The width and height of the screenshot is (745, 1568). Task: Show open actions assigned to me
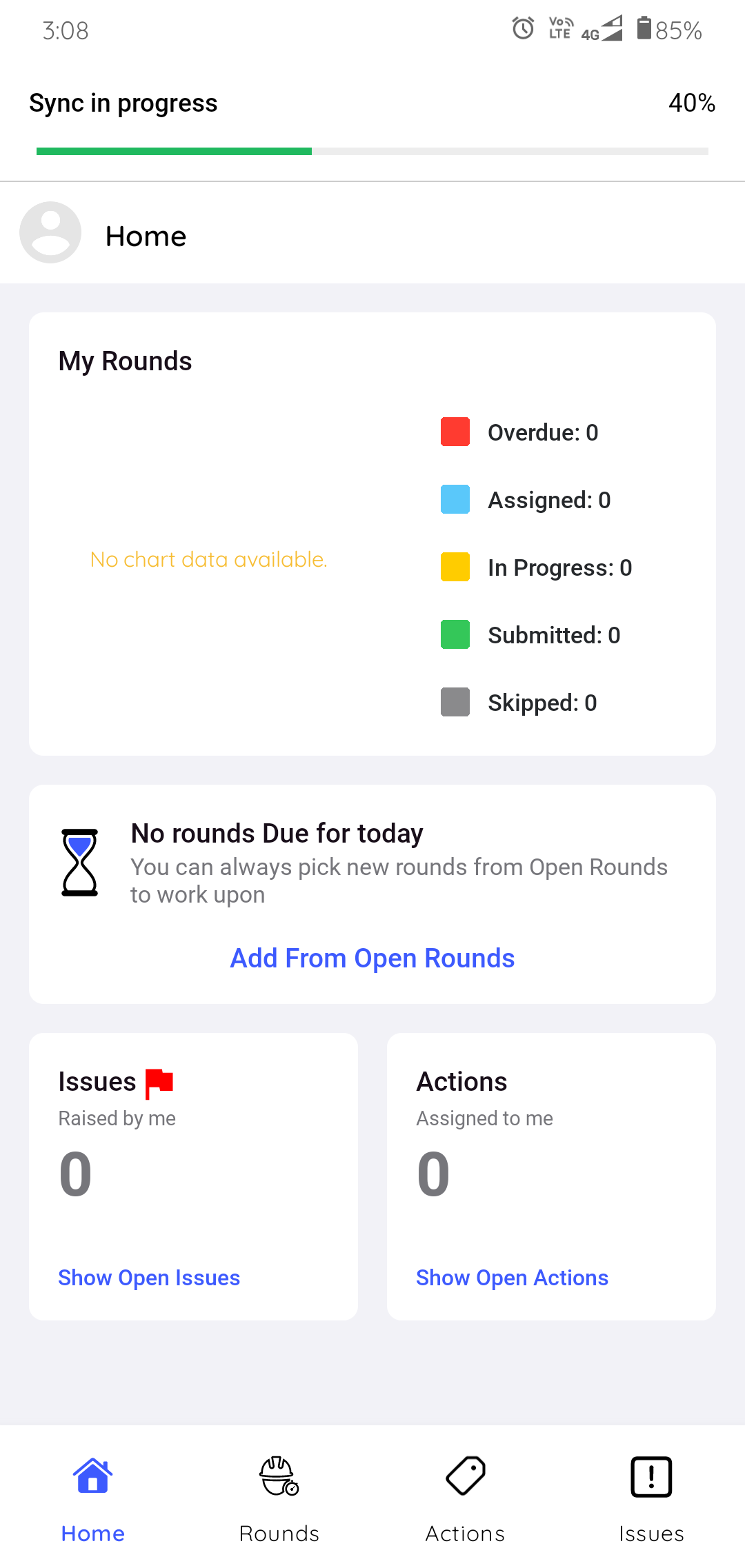512,1278
